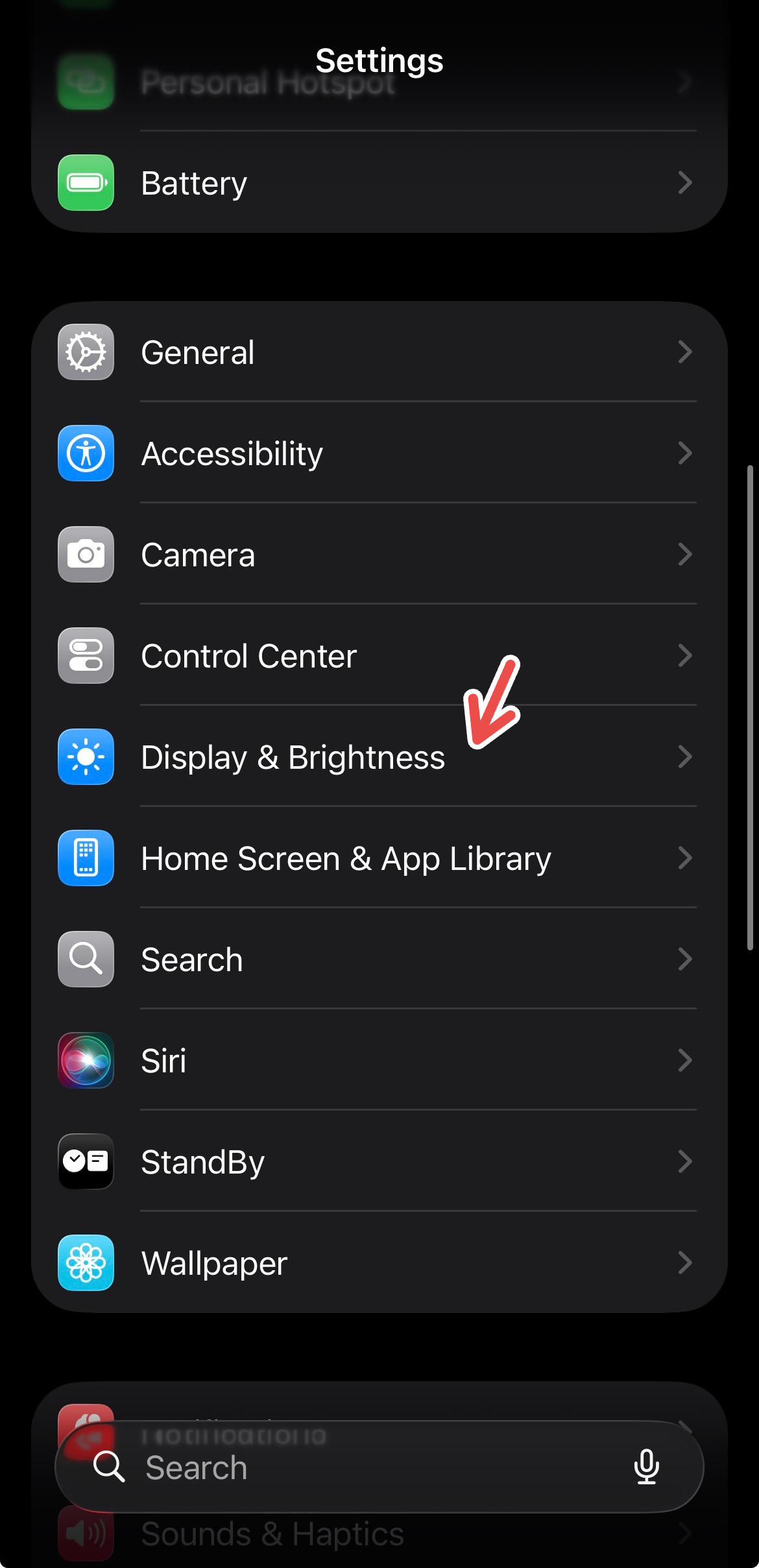The width and height of the screenshot is (759, 1568).
Task: Tap the green Battery icon
Action: (85, 182)
